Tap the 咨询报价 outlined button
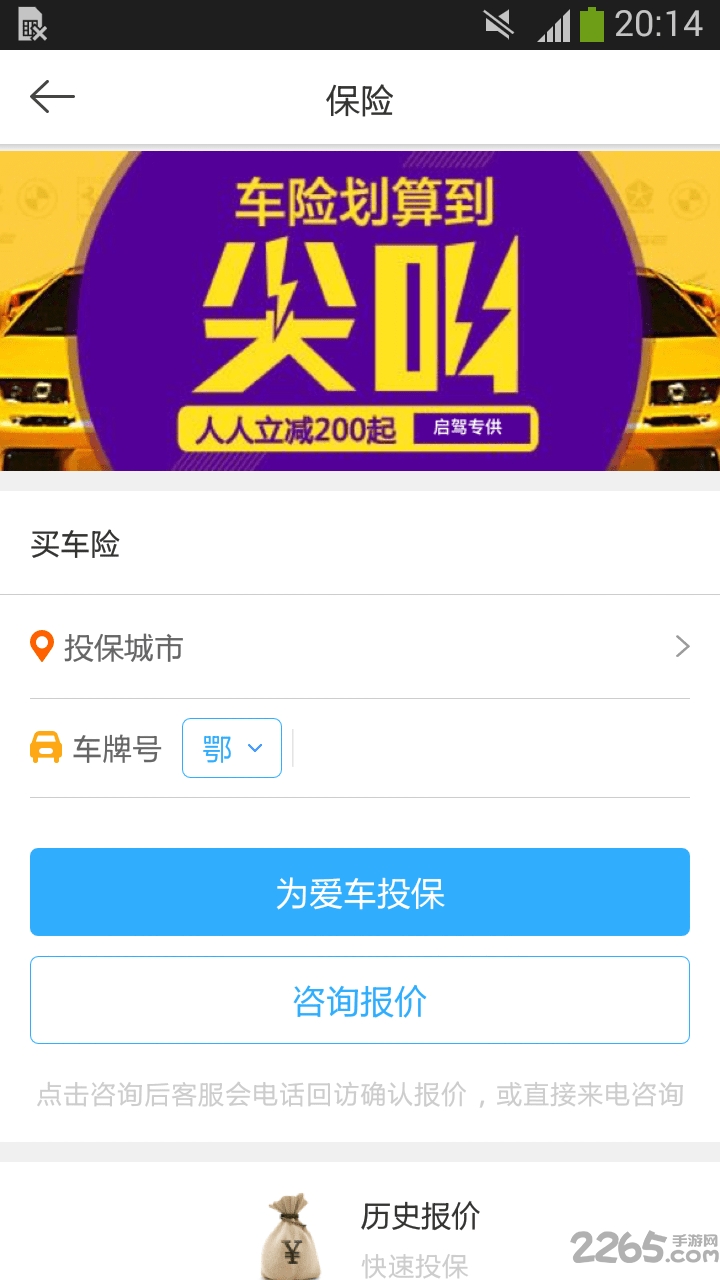This screenshot has width=720, height=1280. coord(360,999)
